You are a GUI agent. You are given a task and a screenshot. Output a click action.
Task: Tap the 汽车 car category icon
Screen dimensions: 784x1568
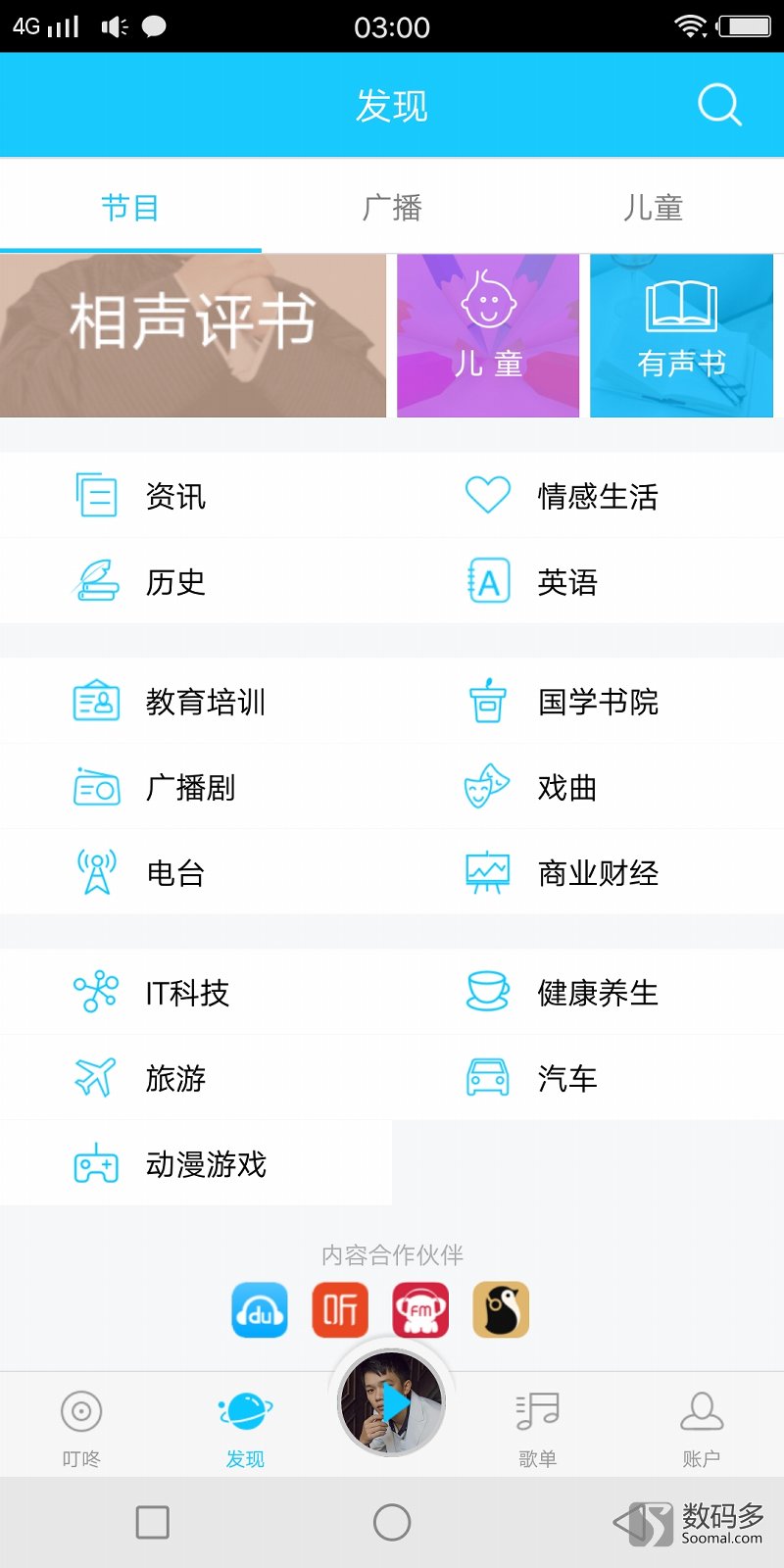tap(487, 1077)
